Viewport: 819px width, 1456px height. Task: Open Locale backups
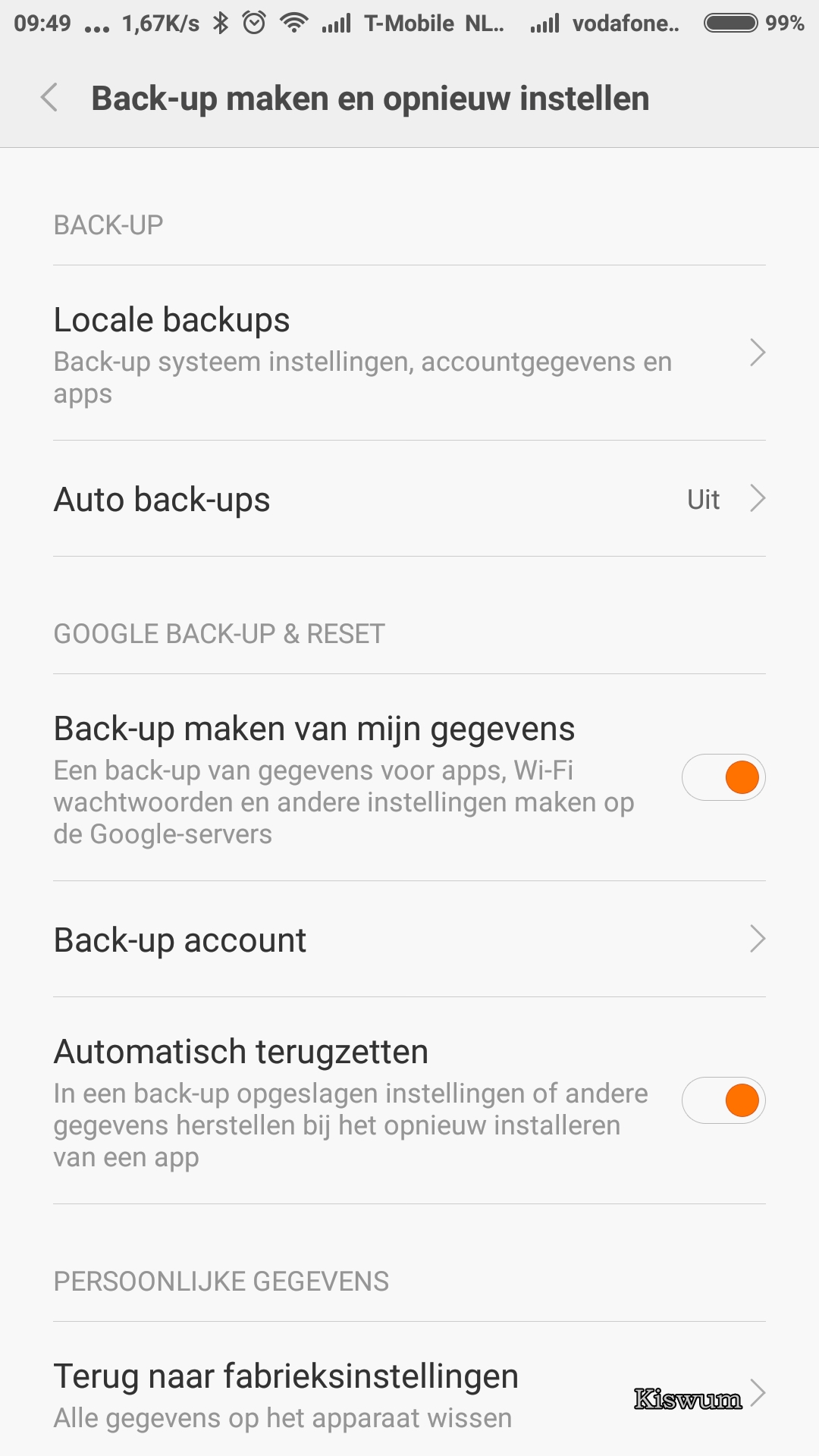409,353
